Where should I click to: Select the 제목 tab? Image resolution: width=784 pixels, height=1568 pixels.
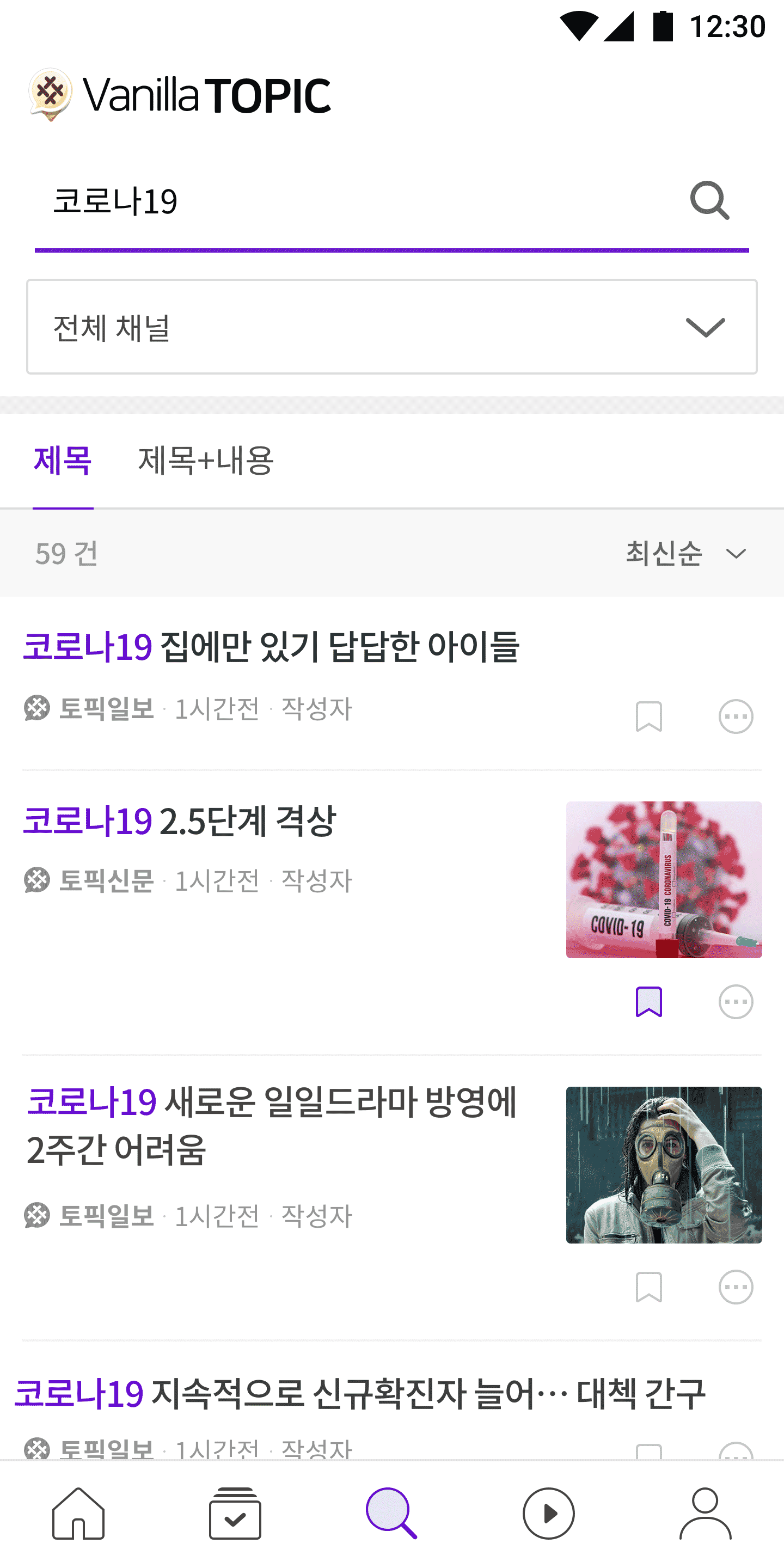point(63,460)
